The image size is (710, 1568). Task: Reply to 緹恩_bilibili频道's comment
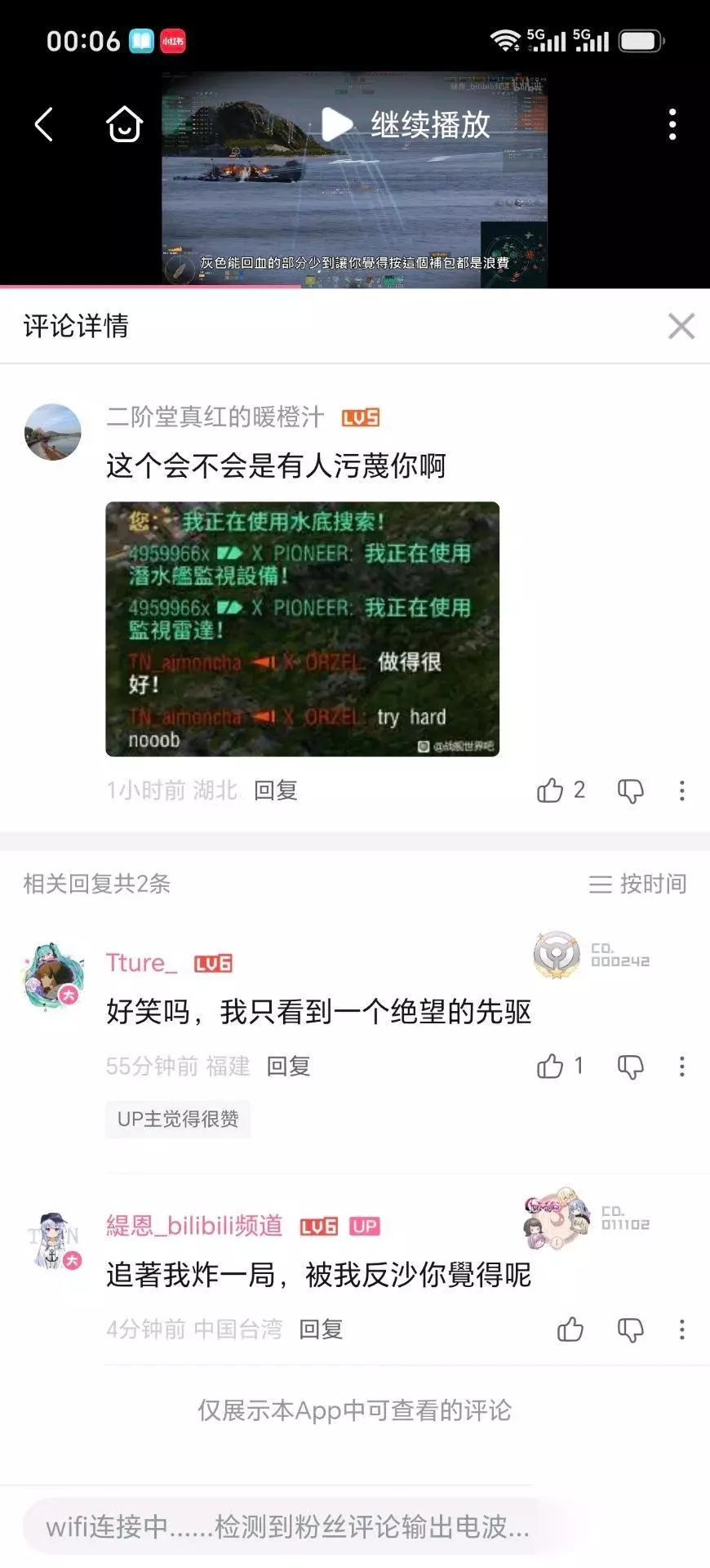point(321,1330)
